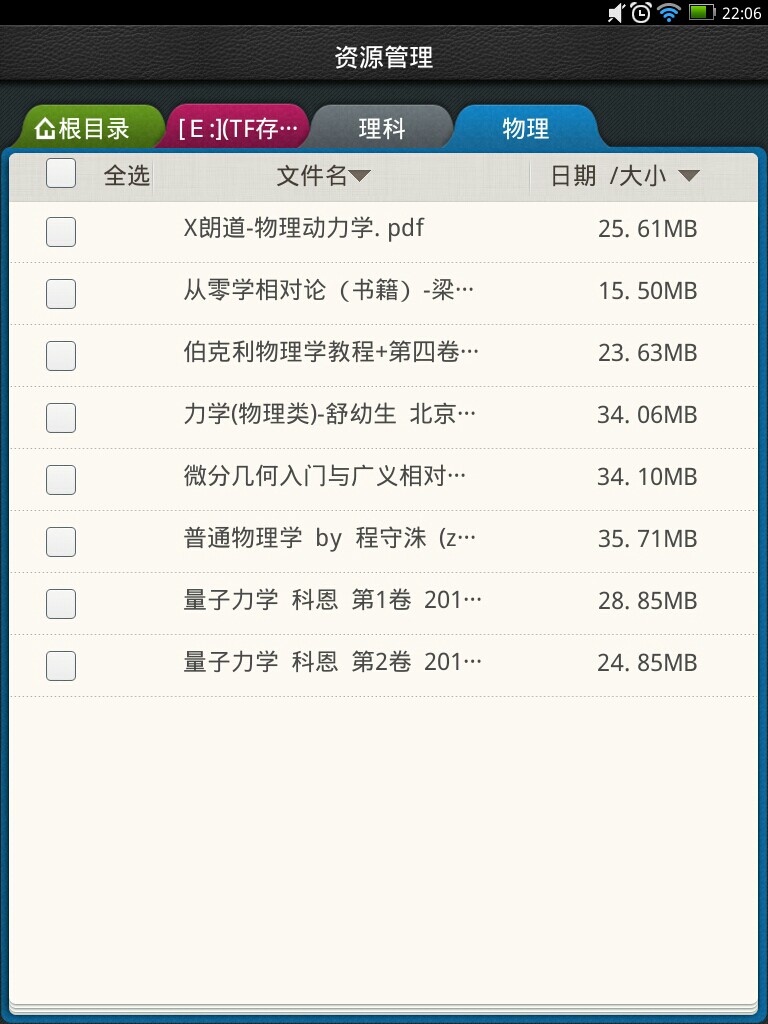Open the 理科 folder tab
Viewport: 768px width, 1024px height.
click(x=382, y=129)
